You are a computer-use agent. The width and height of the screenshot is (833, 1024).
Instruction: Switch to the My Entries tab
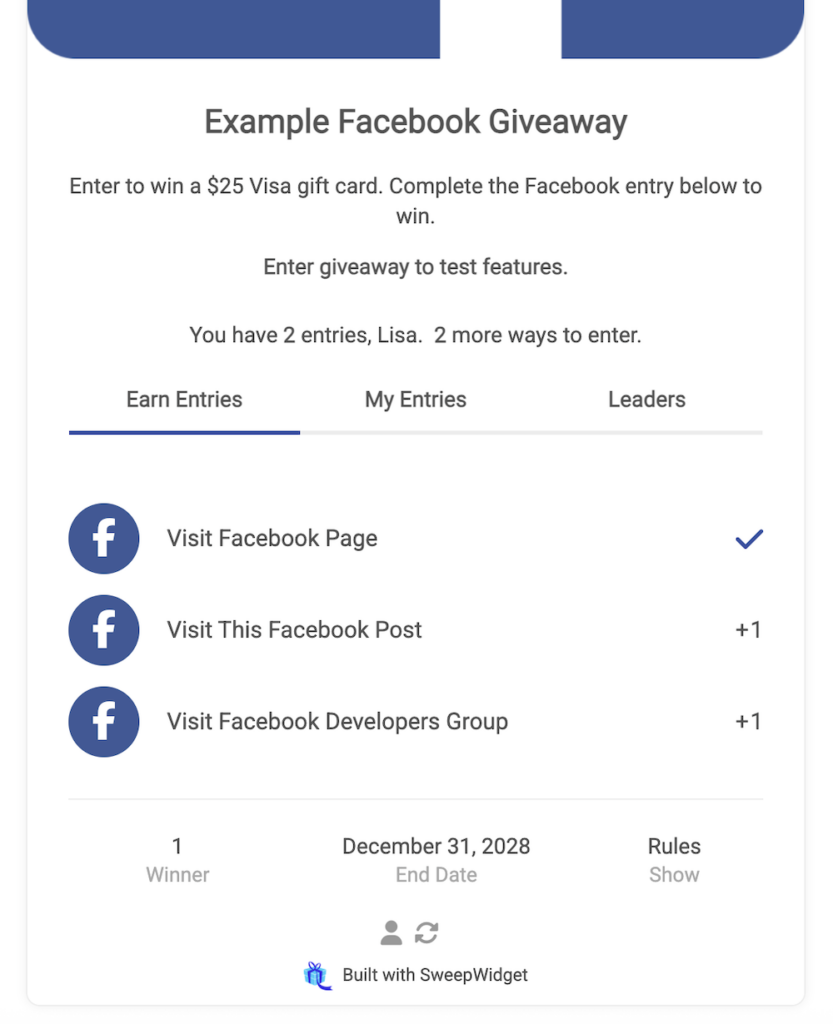coord(415,400)
